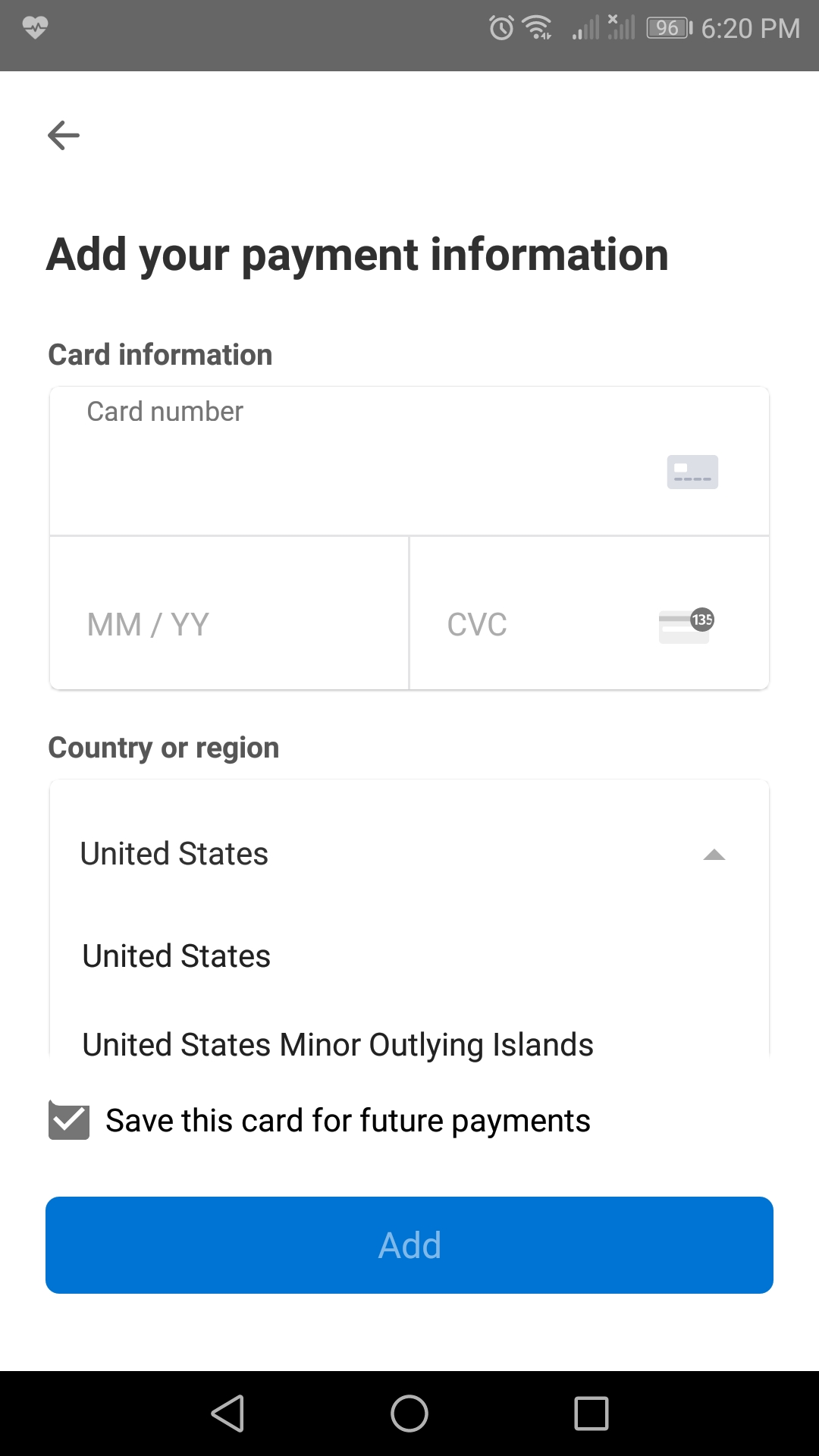The width and height of the screenshot is (819, 1456).
Task: Uncheck Save this card for future payments
Action: [x=69, y=1120]
